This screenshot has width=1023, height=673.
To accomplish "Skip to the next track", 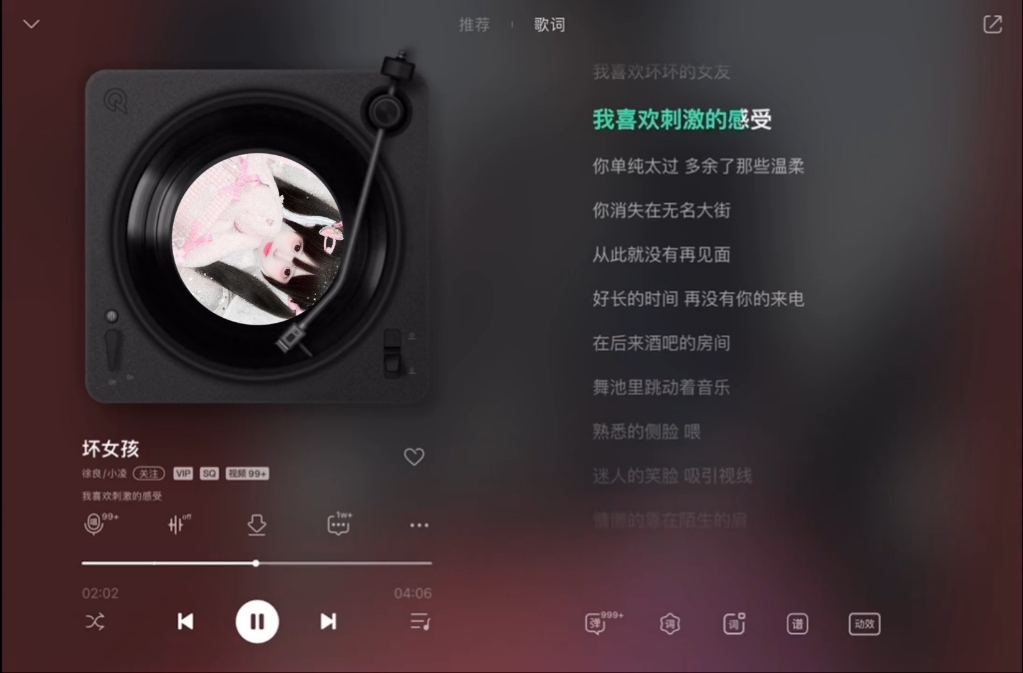I will (x=328, y=622).
